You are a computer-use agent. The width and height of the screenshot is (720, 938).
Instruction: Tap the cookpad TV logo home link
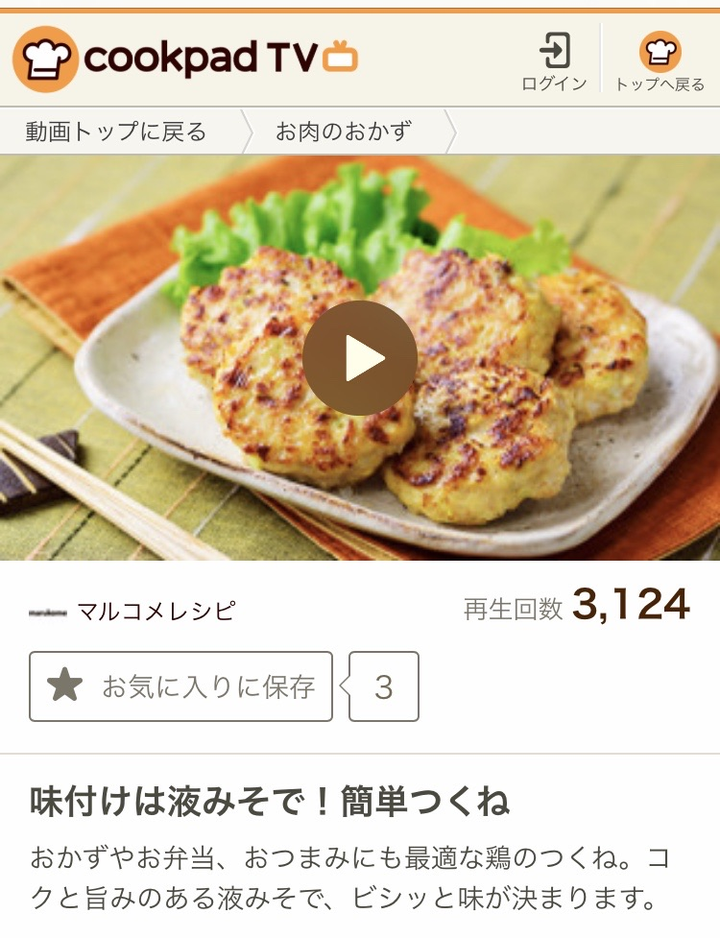[185, 58]
